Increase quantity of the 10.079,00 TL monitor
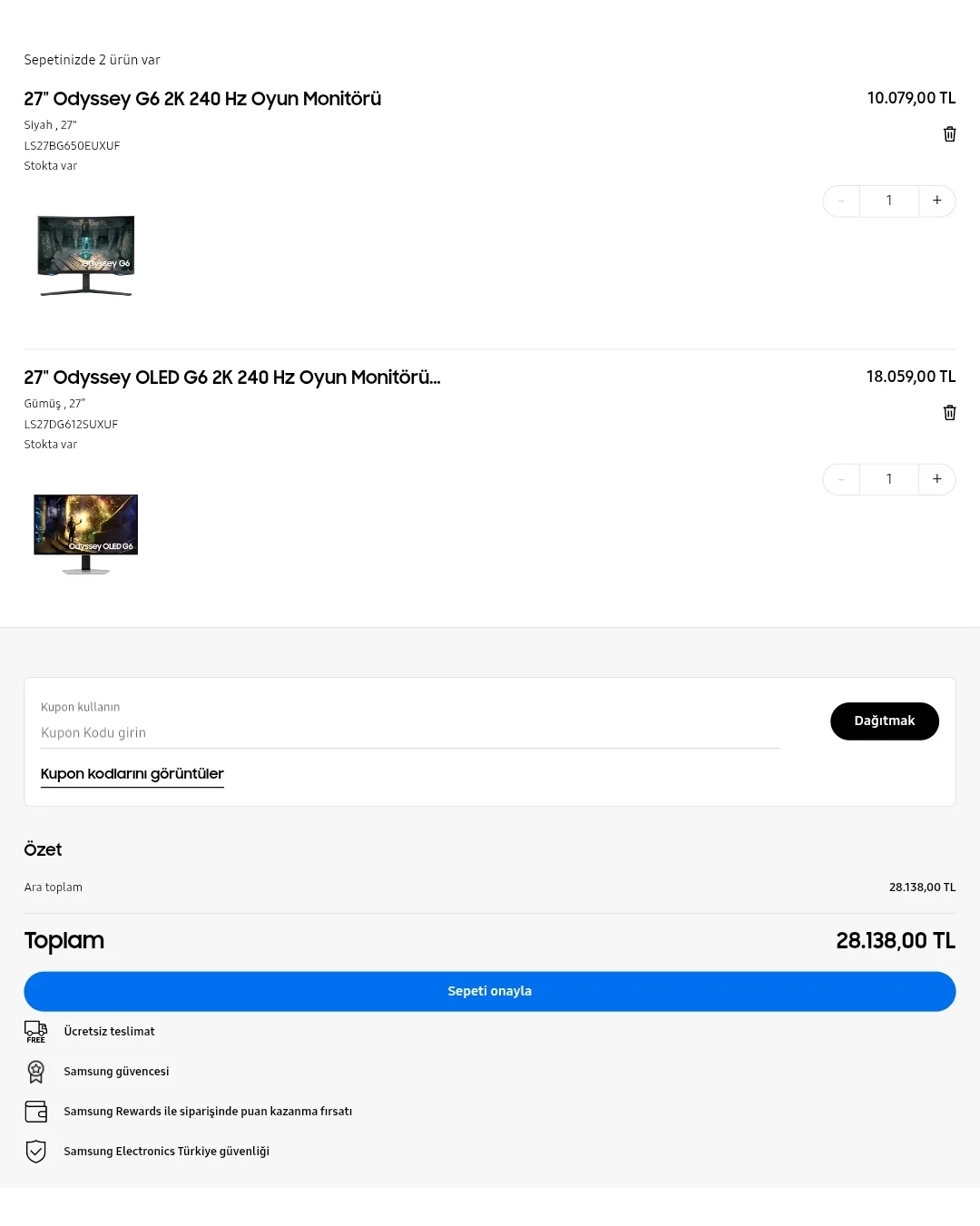 pos(936,201)
